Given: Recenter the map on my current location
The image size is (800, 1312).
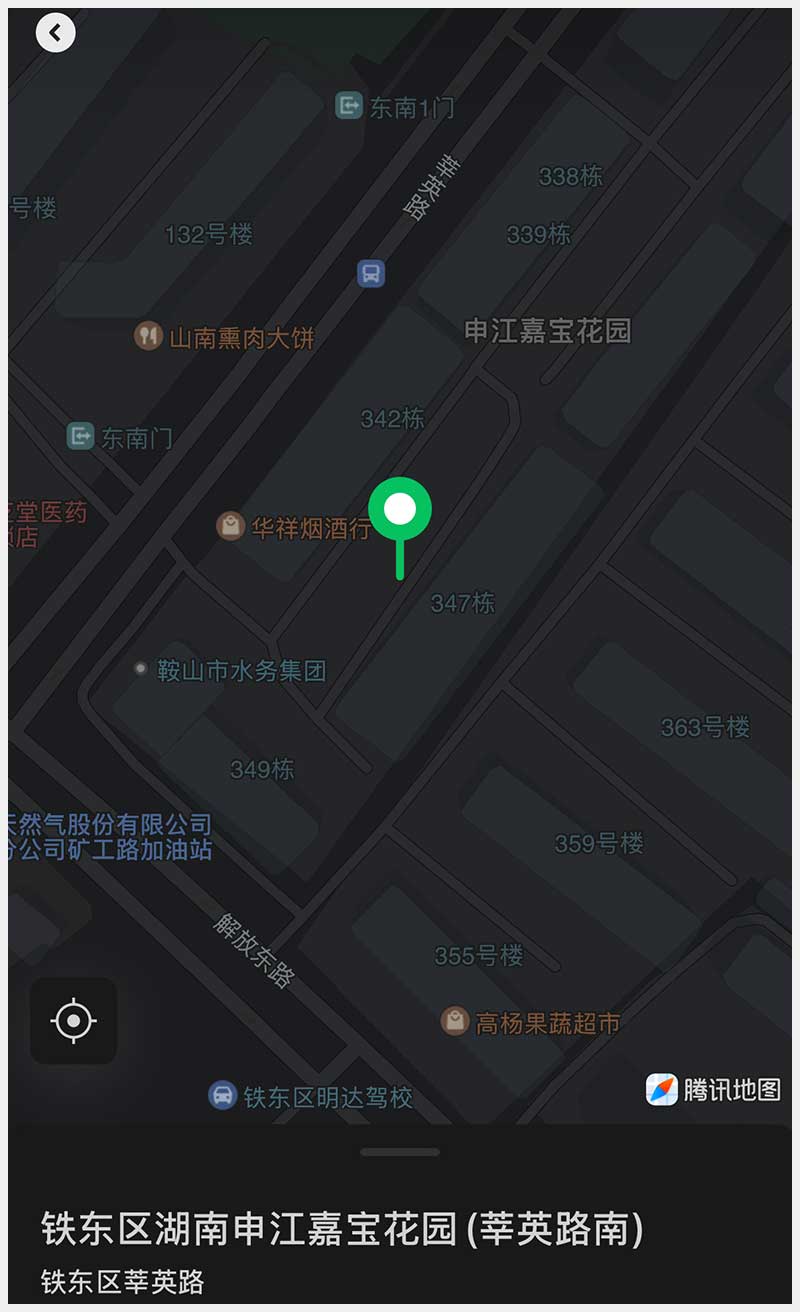Looking at the screenshot, I should pyautogui.click(x=74, y=1021).
